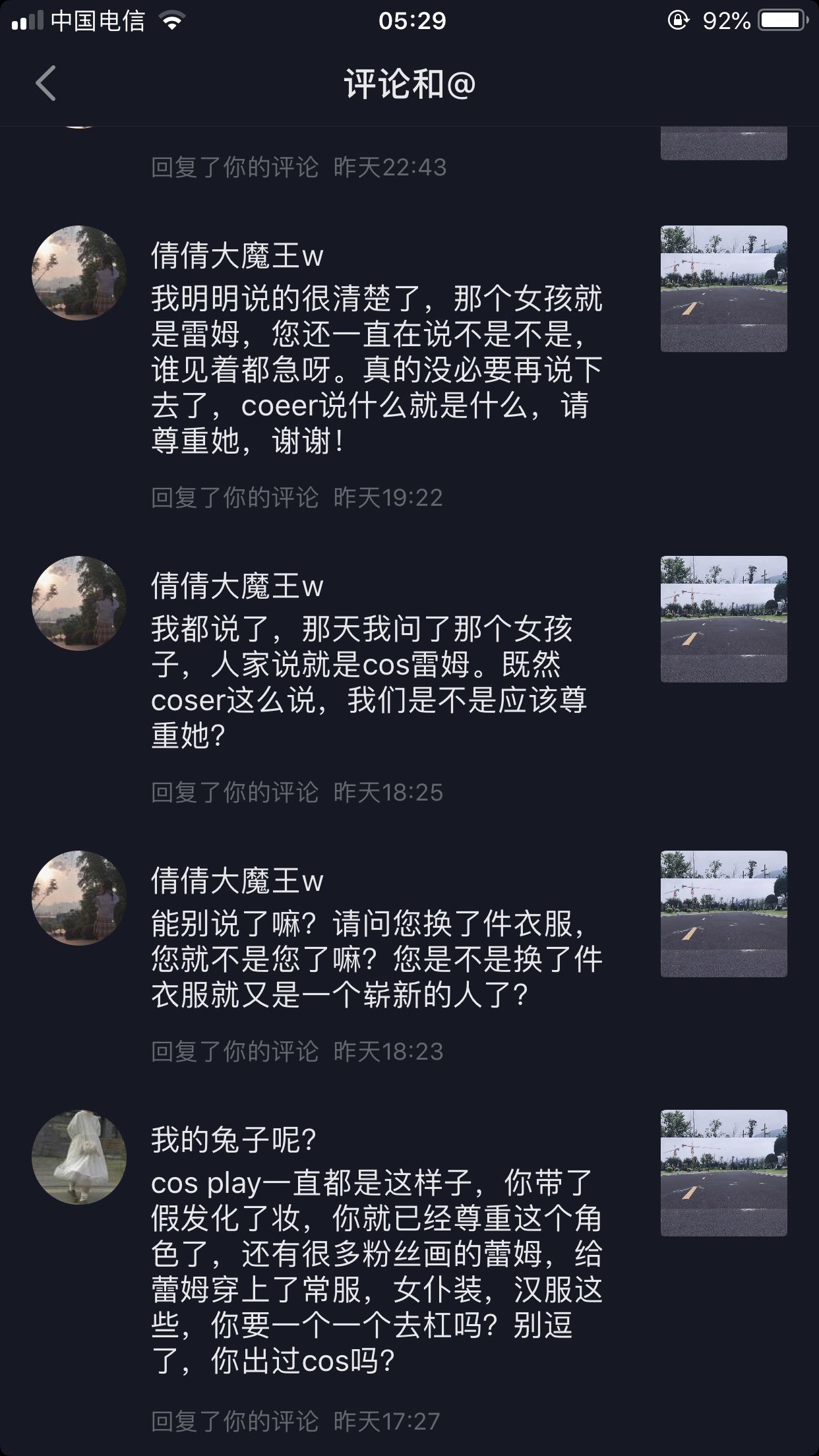This screenshot has width=819, height=1456.
Task: Go back from the 评论和@ page
Action: [x=45, y=84]
